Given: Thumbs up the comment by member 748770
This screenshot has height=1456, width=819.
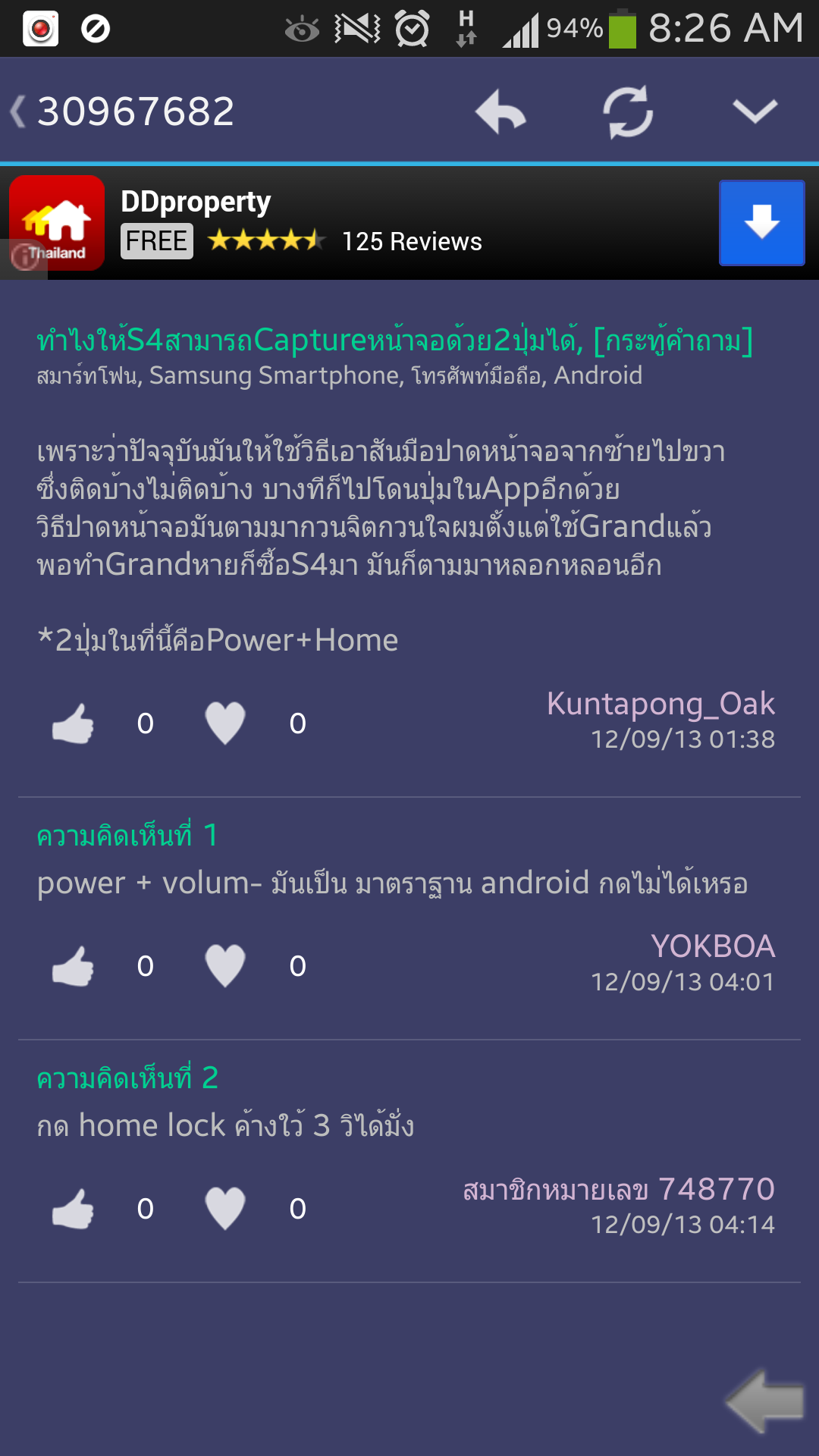Looking at the screenshot, I should click(x=74, y=1209).
